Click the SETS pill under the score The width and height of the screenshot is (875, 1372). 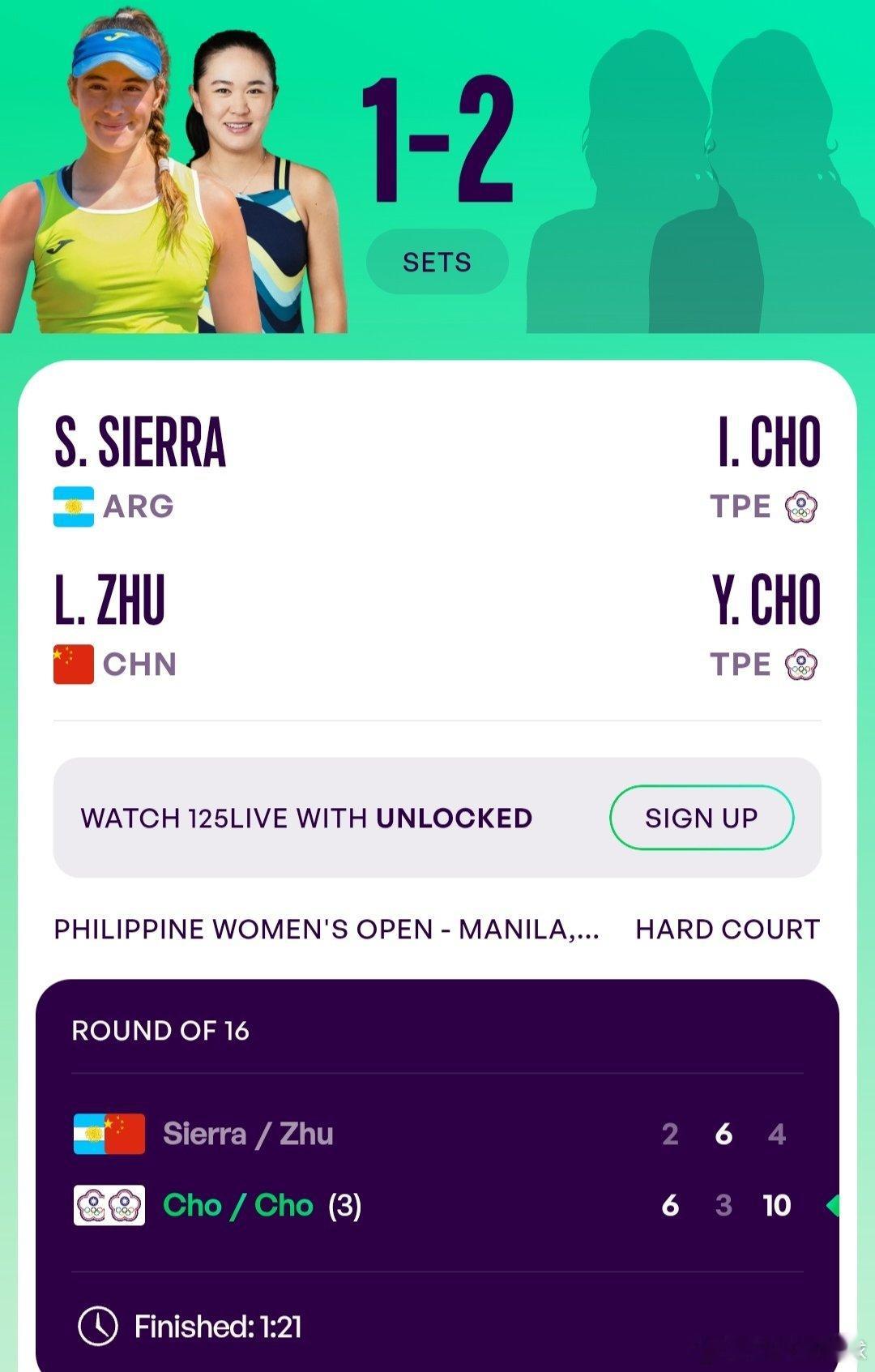coord(437,261)
